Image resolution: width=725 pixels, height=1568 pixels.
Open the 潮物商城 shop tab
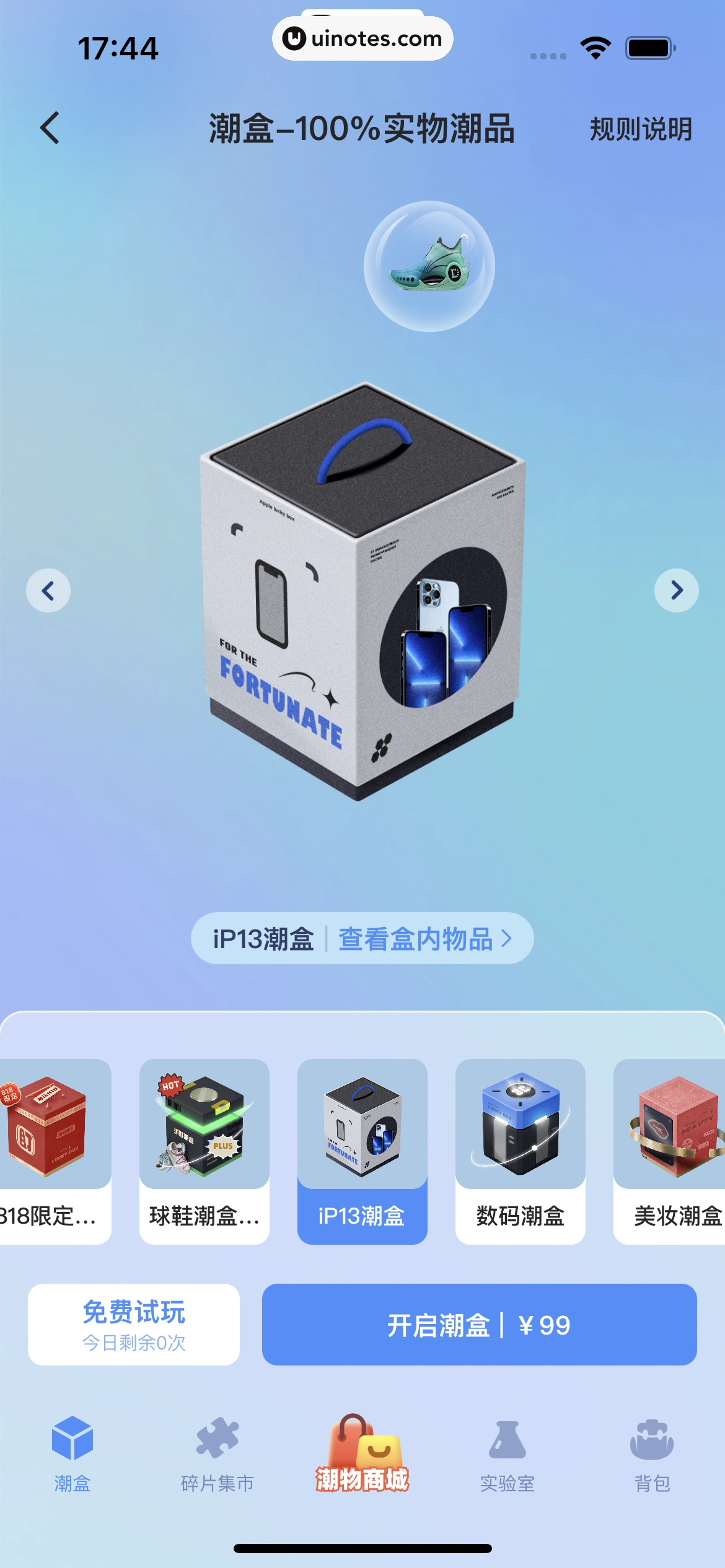(x=362, y=1453)
